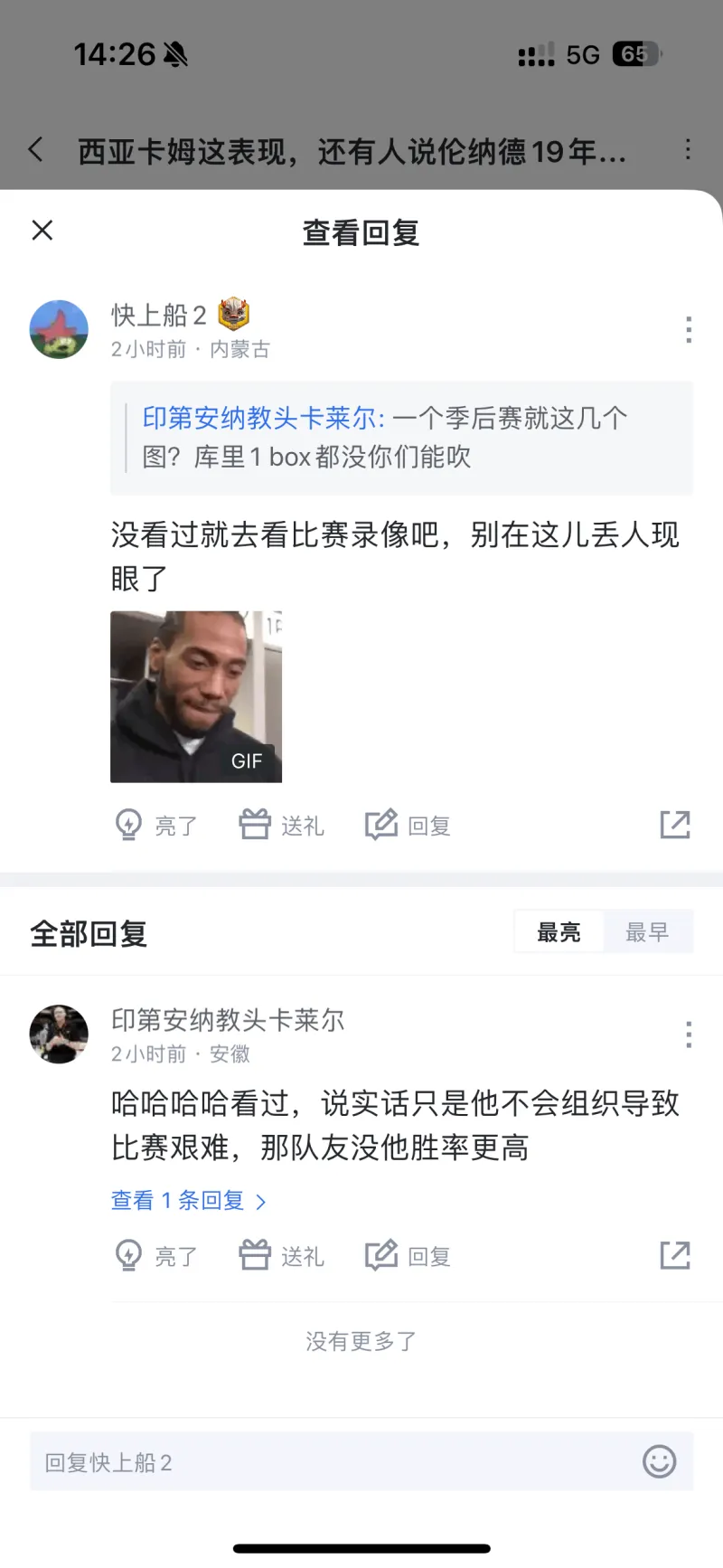Go back from the thread page
This screenshot has height=1568, width=723.
pyautogui.click(x=36, y=149)
